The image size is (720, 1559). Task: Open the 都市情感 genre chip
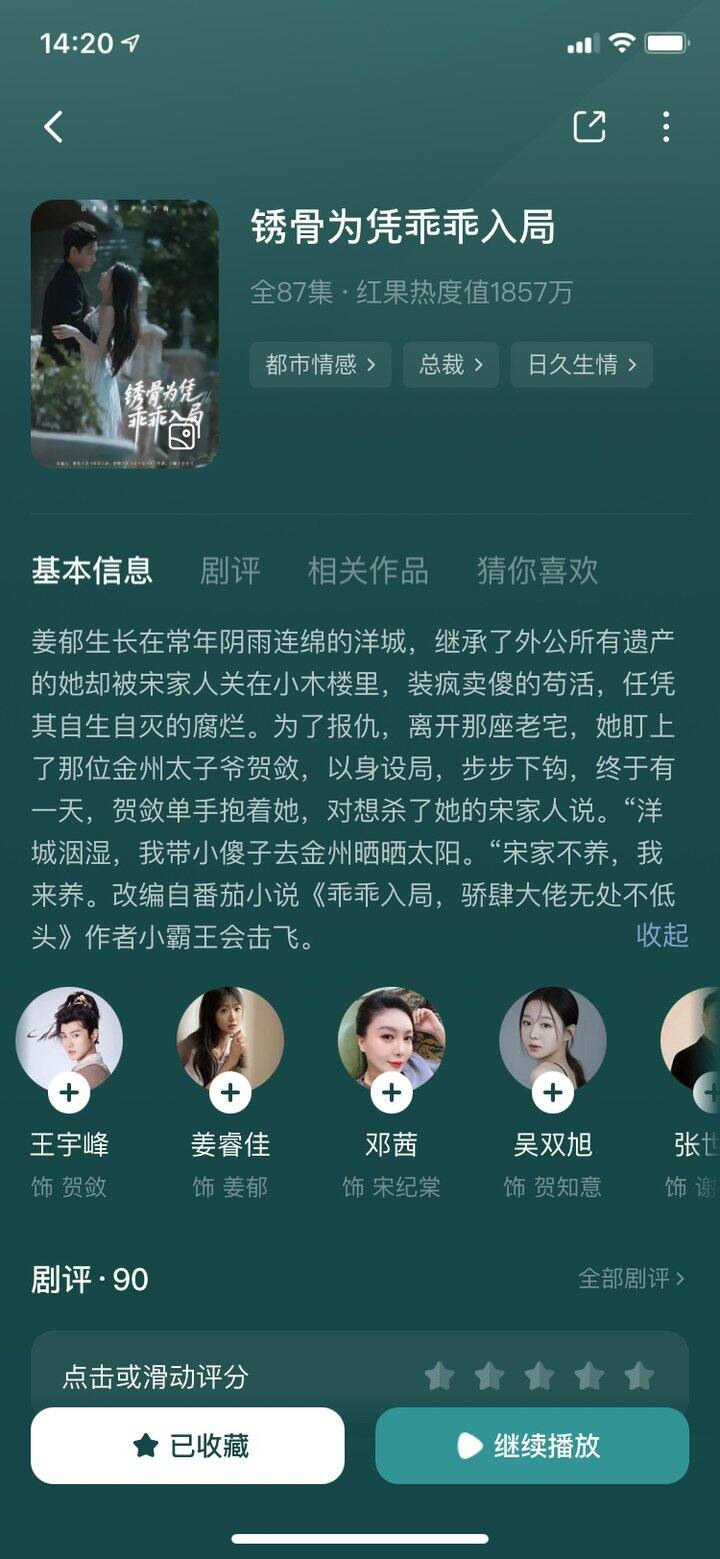[x=320, y=364]
